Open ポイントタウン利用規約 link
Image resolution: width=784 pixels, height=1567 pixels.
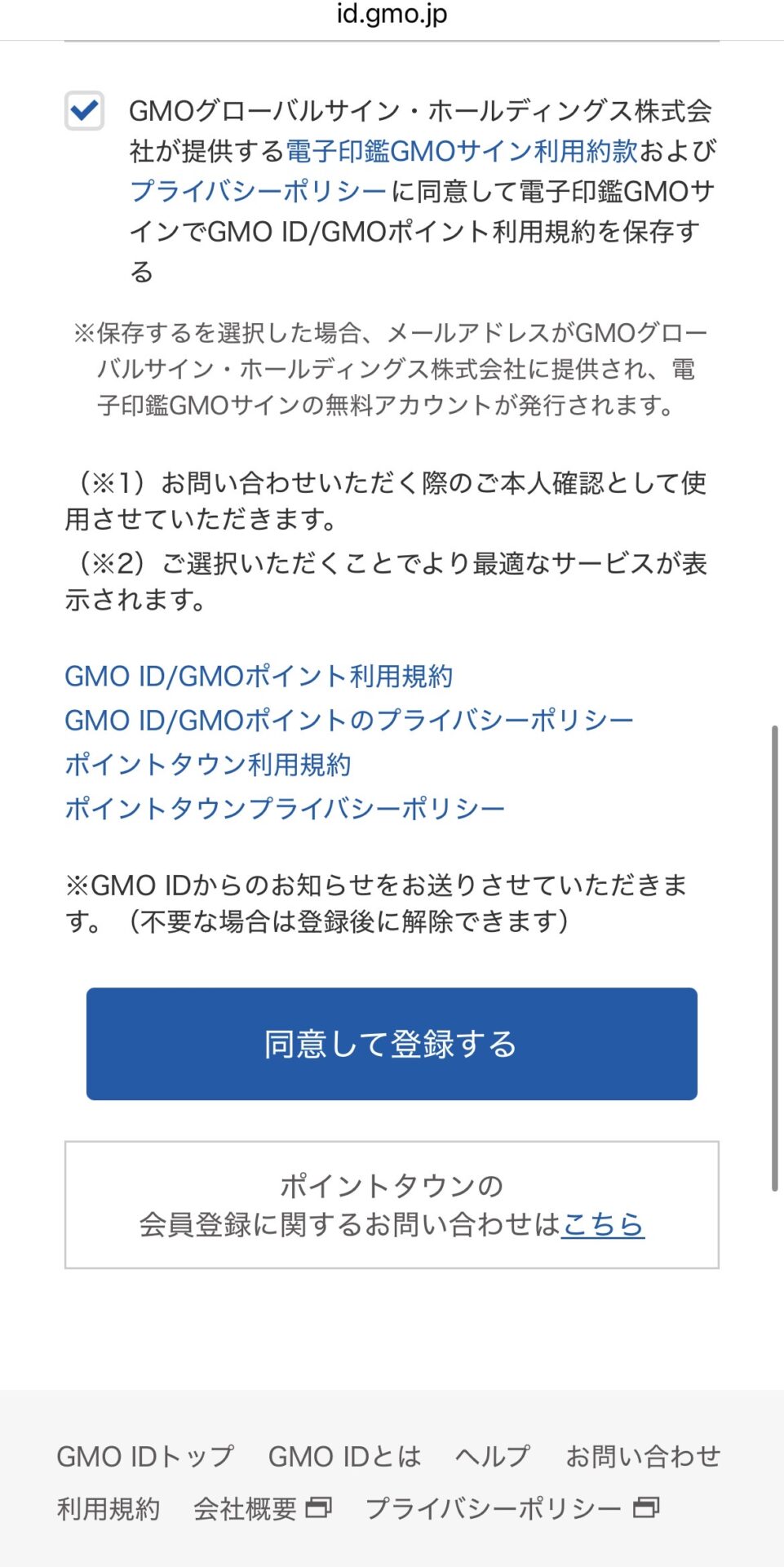(208, 764)
